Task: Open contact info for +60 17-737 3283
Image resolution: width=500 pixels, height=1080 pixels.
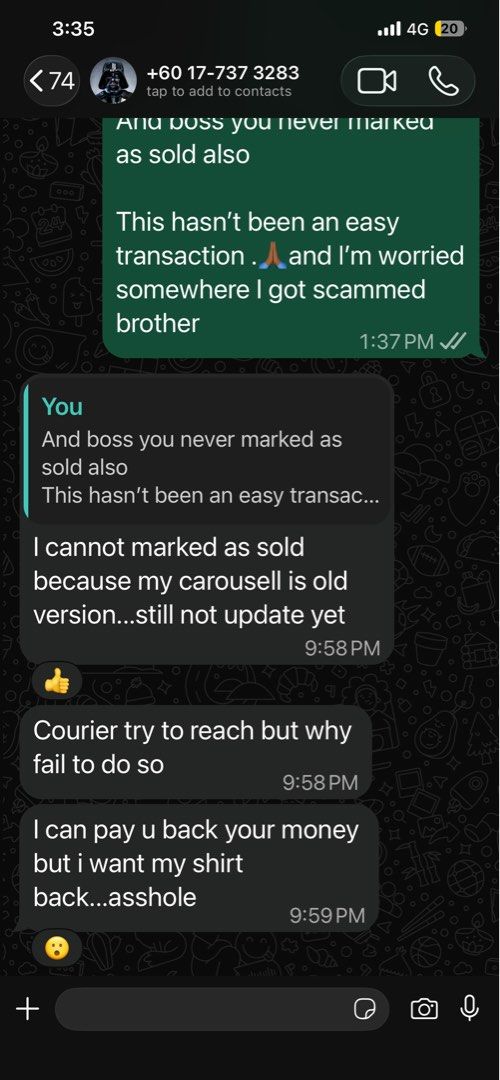Action: click(222, 80)
